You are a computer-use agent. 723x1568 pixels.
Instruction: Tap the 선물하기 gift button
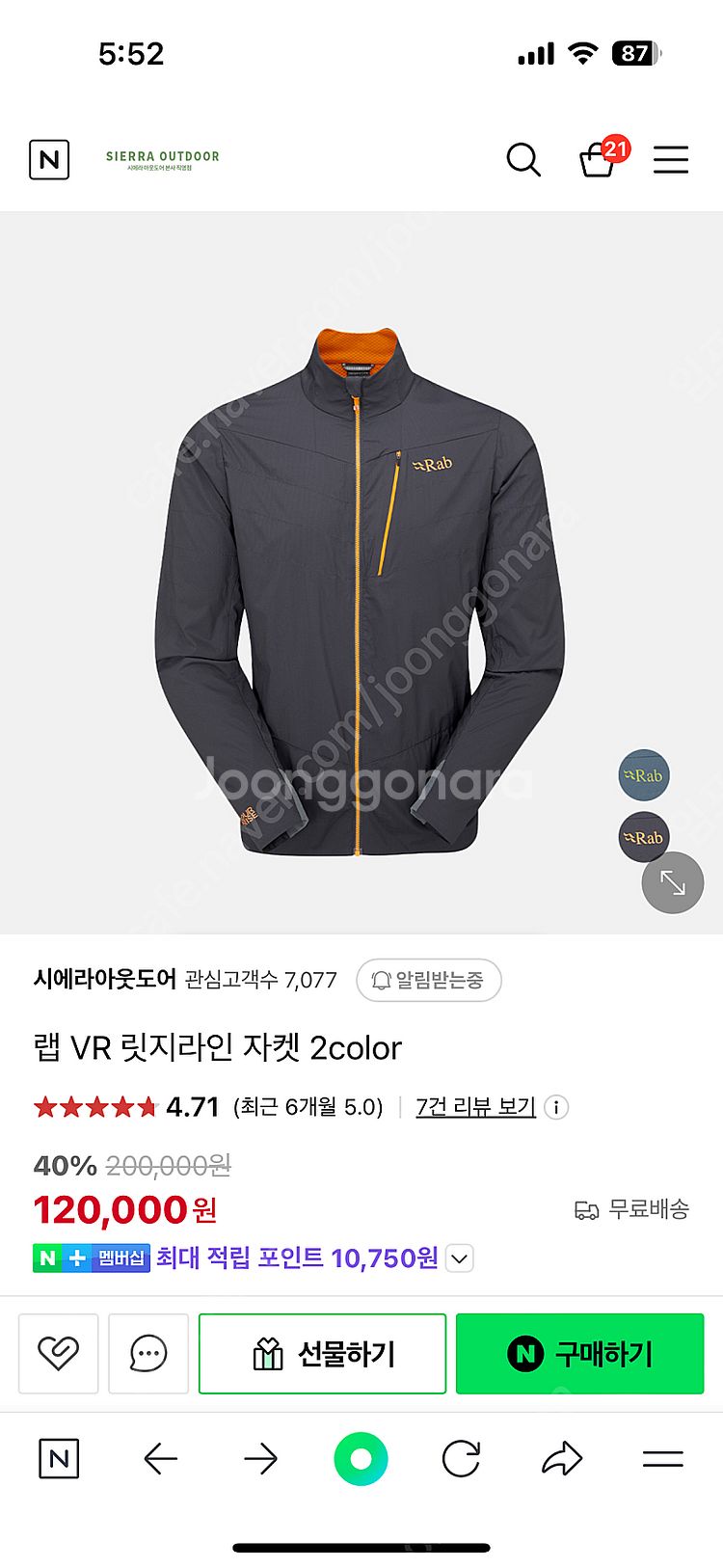[x=322, y=1353]
